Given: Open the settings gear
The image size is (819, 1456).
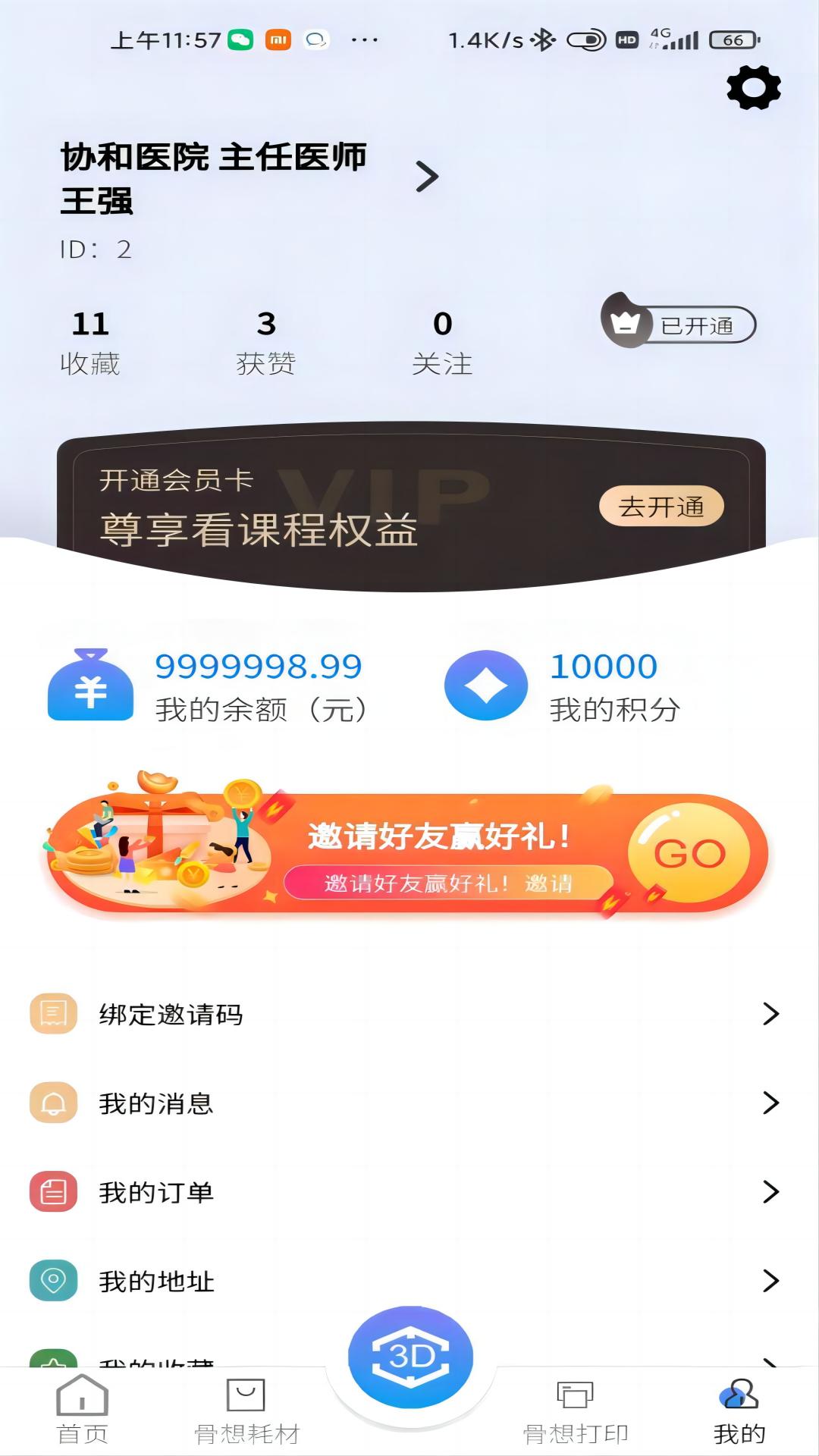Looking at the screenshot, I should coord(753,88).
